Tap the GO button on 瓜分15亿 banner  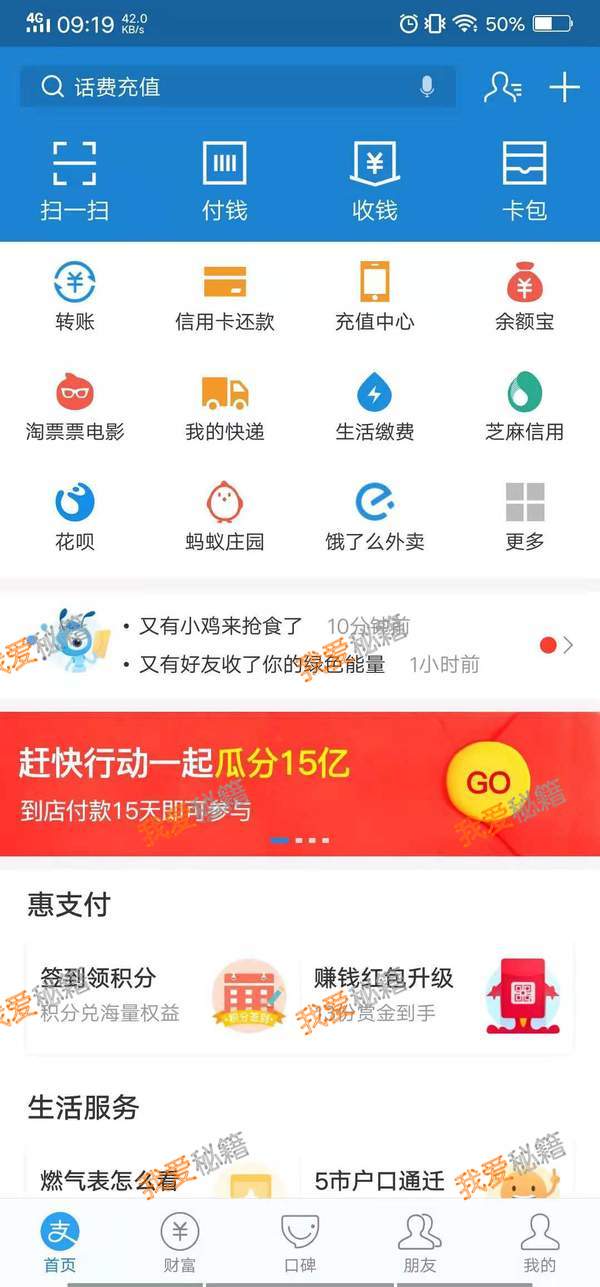pyautogui.click(x=488, y=782)
